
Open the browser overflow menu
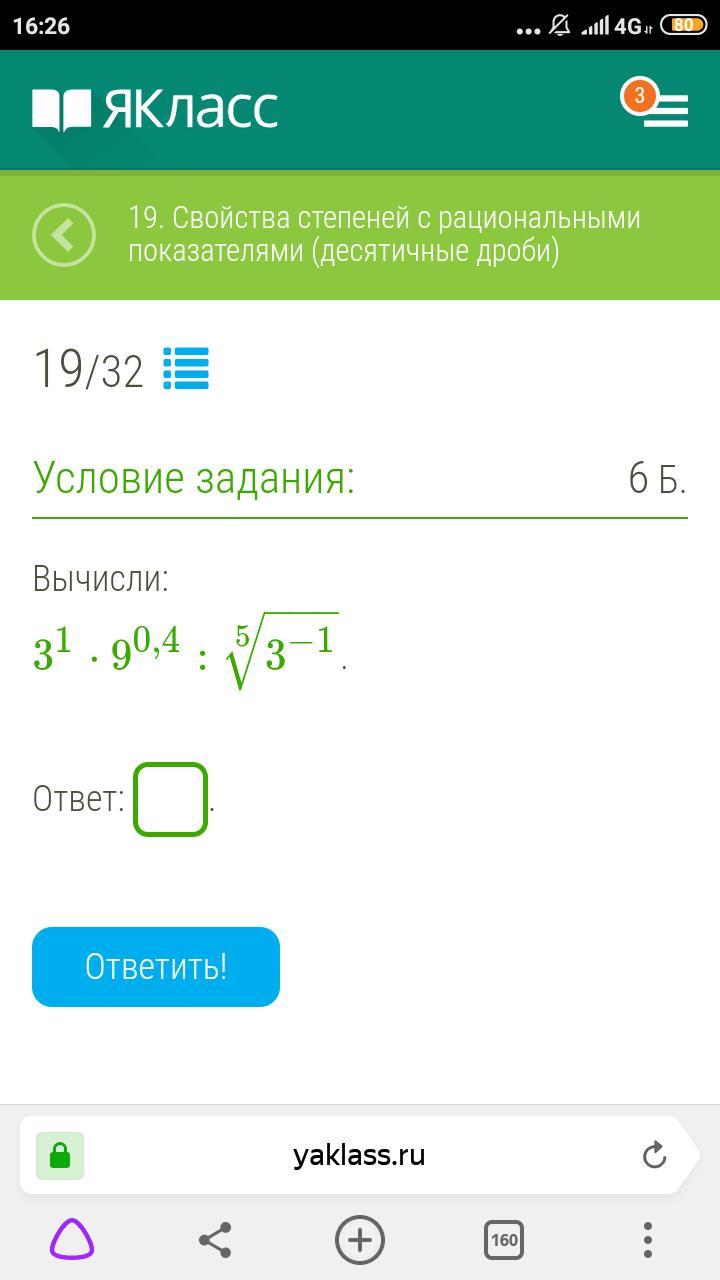tap(648, 1240)
